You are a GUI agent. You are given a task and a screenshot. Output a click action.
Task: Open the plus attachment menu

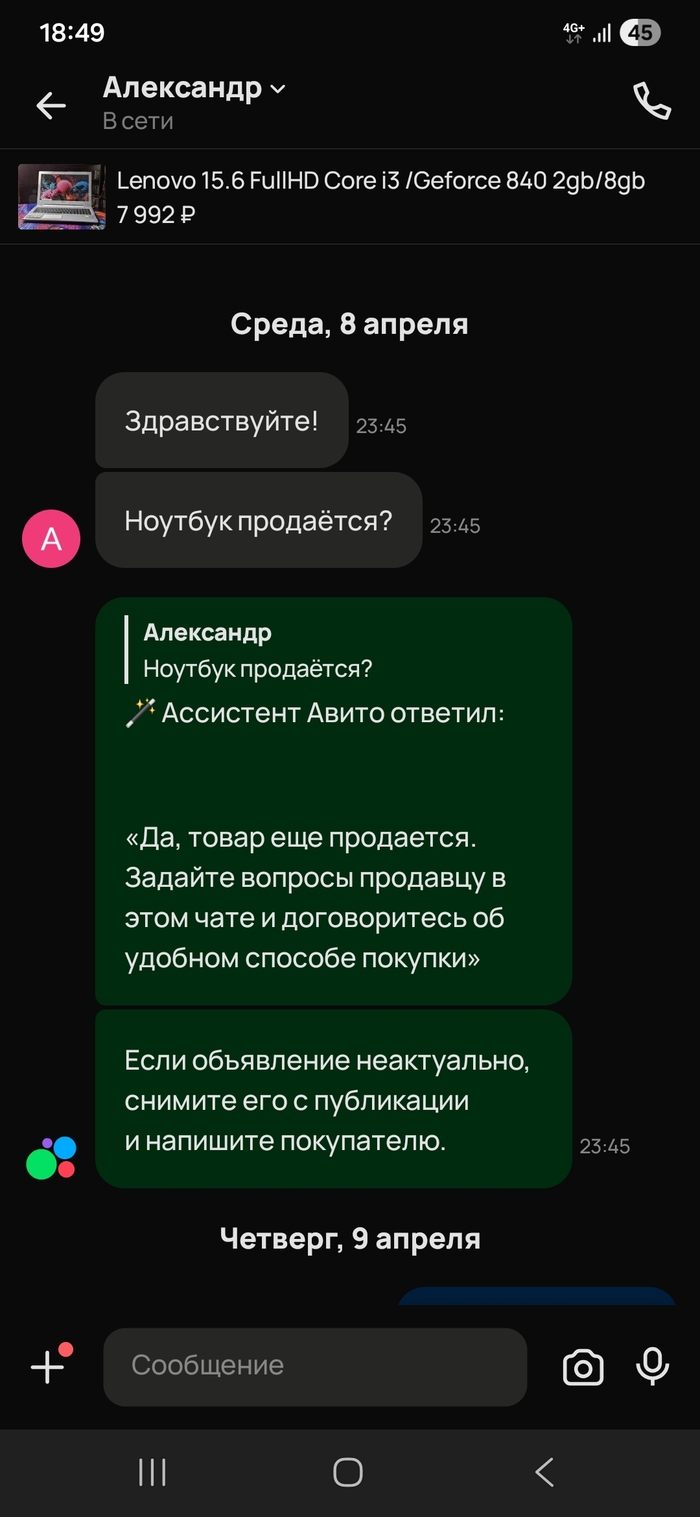point(48,1366)
